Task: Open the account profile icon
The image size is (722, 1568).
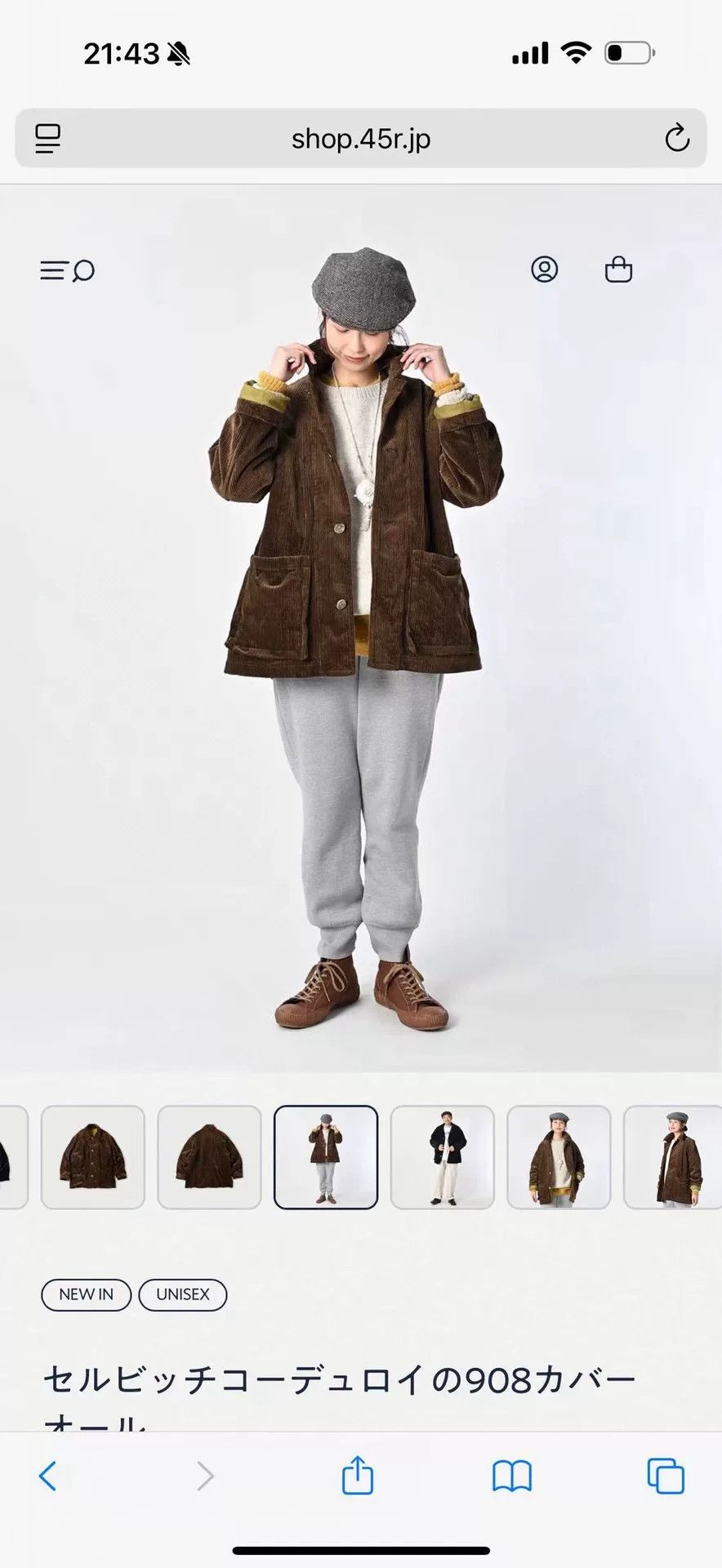Action: pos(545,269)
